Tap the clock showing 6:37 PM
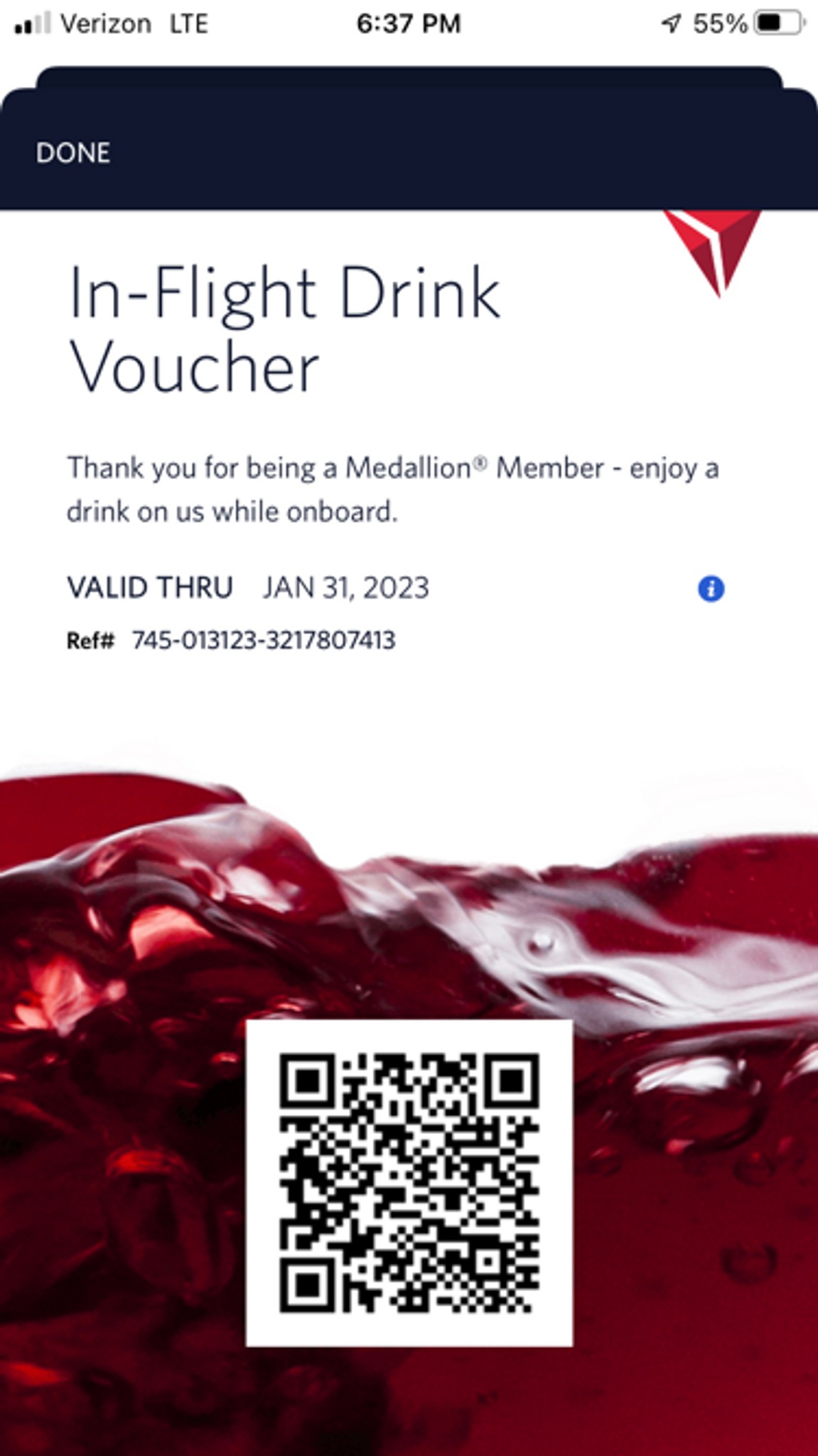Image resolution: width=818 pixels, height=1456 pixels. click(409, 22)
